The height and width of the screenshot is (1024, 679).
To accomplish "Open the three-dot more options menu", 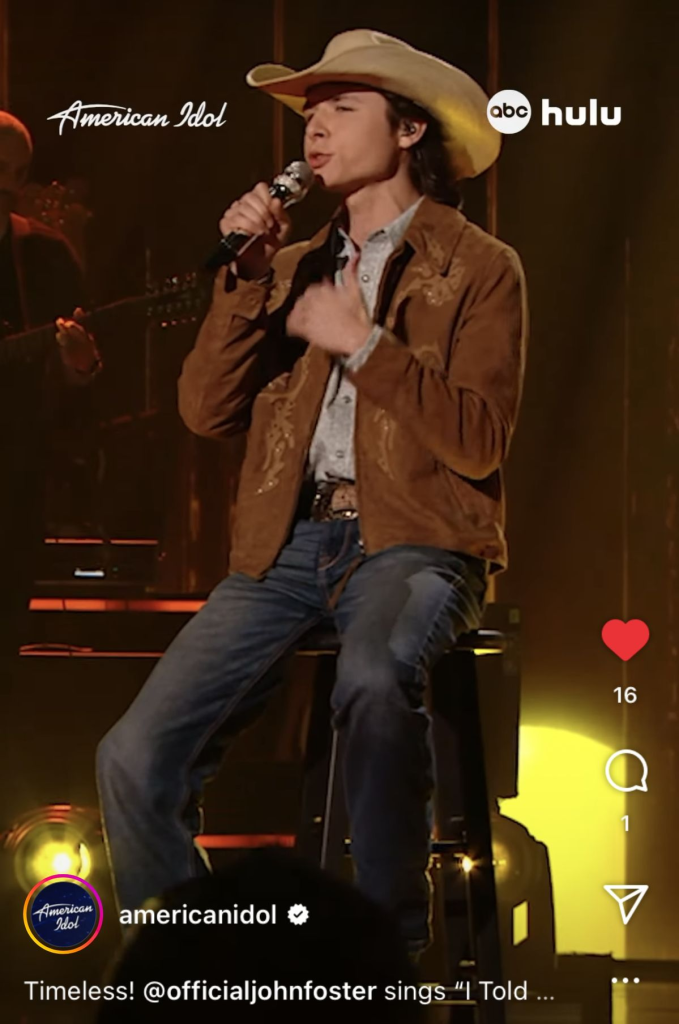I will (626, 980).
